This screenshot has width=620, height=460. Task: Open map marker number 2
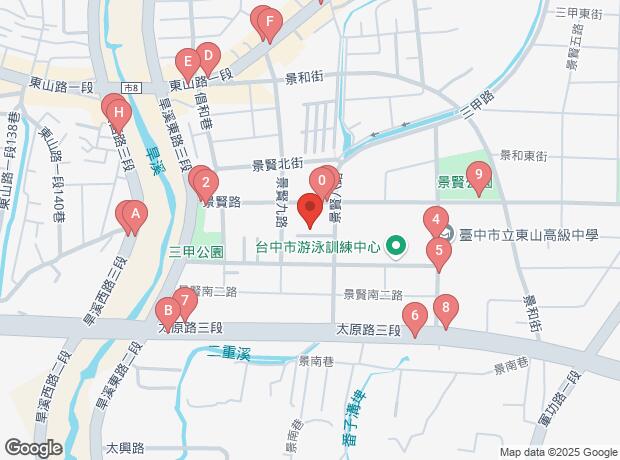[205, 181]
